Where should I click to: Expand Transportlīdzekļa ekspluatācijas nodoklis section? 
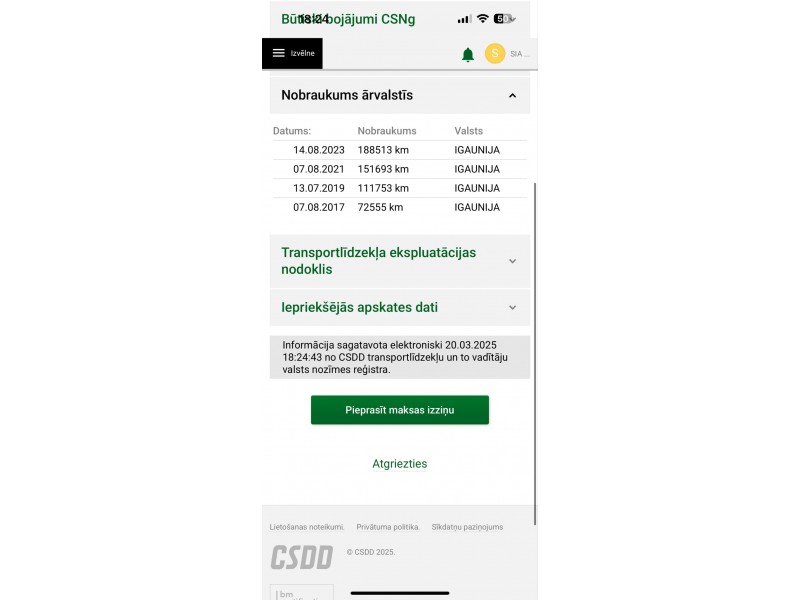point(512,261)
